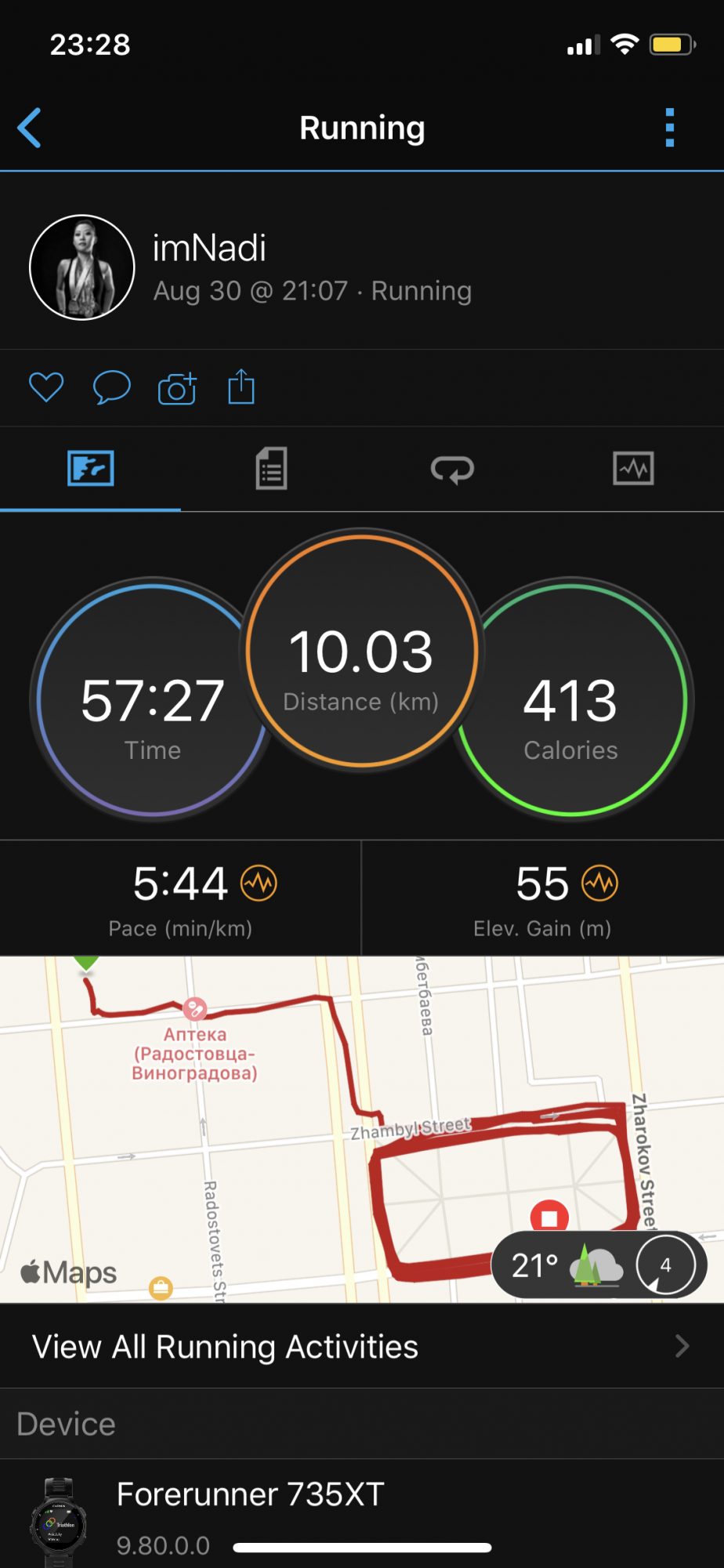724x1568 pixels.
Task: Share this running activity
Action: (x=241, y=387)
